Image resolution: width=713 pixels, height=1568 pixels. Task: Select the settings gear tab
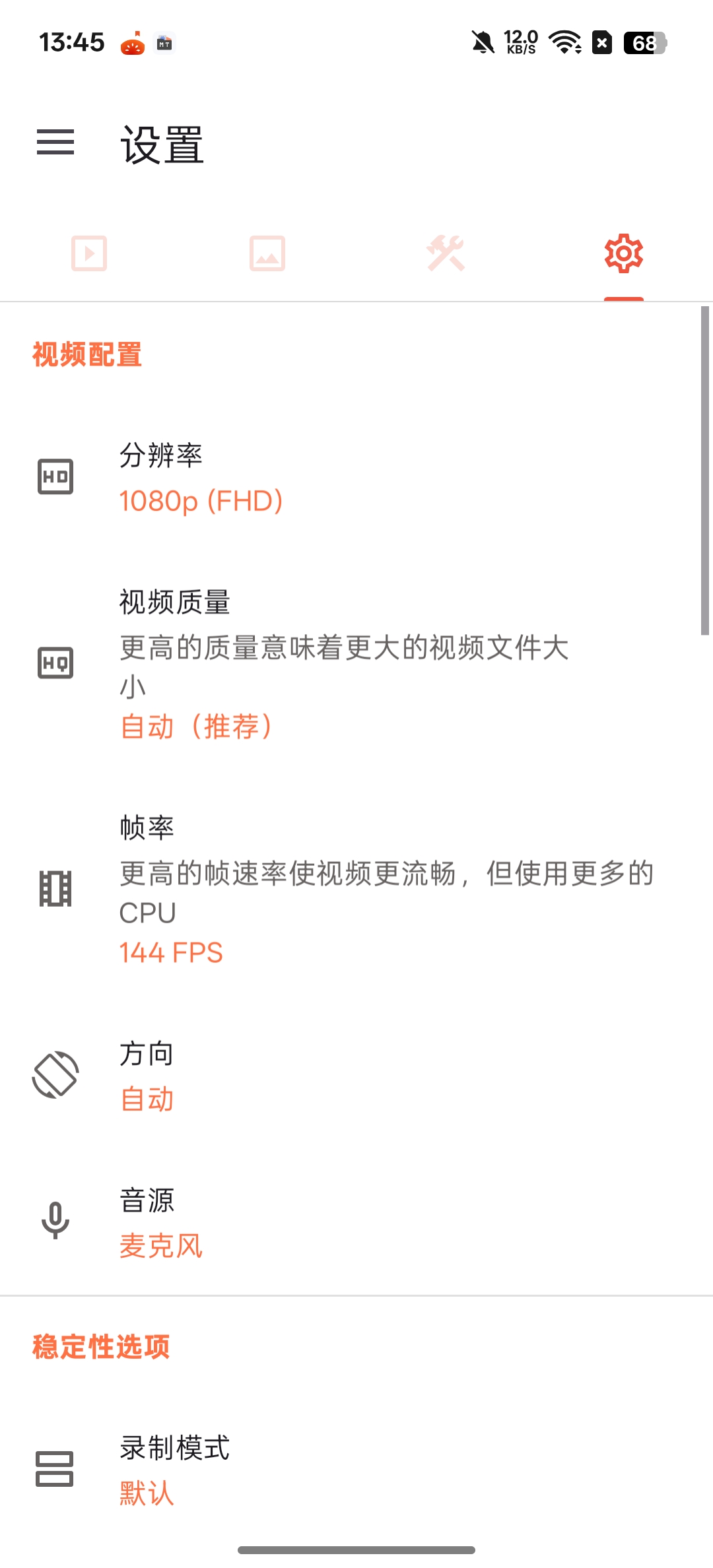pyautogui.click(x=624, y=253)
